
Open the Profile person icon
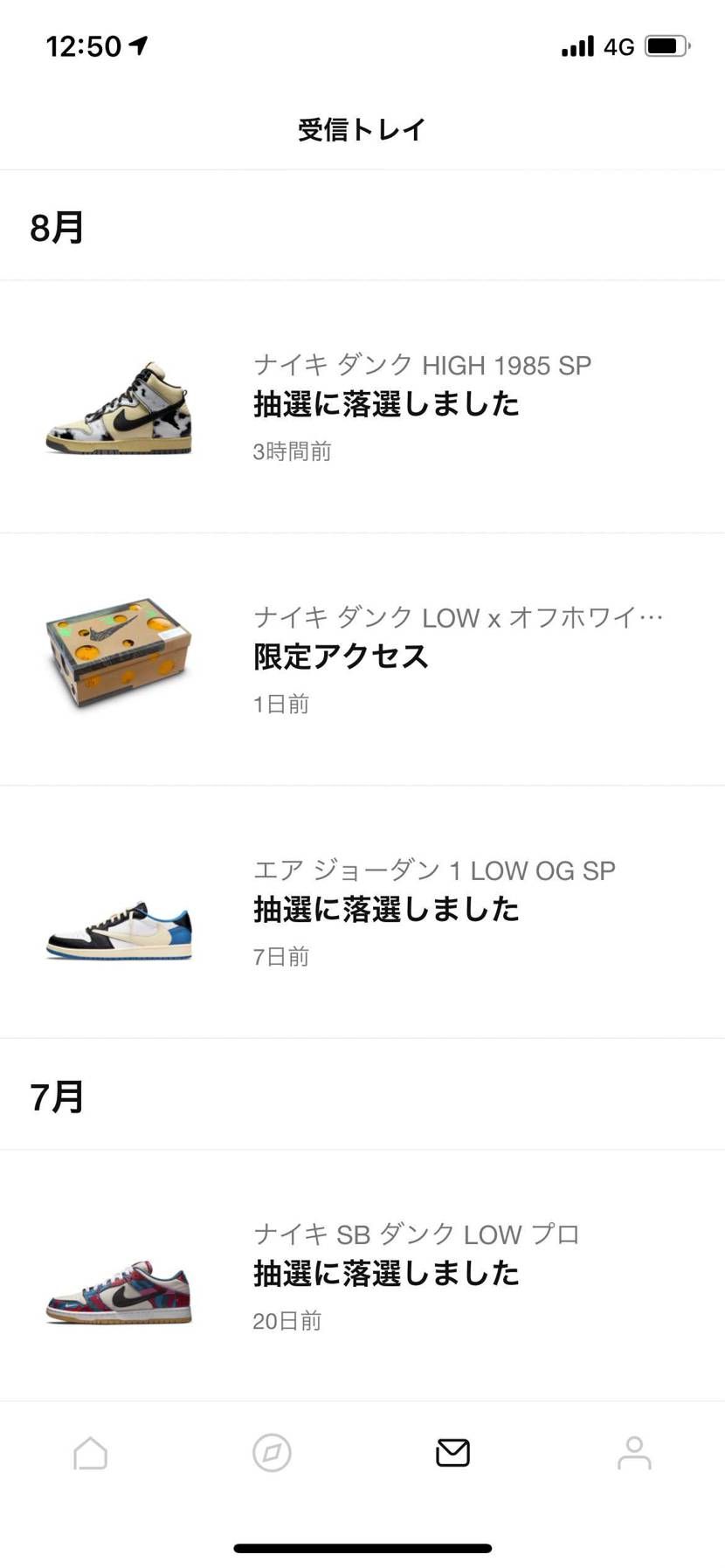tap(634, 1454)
